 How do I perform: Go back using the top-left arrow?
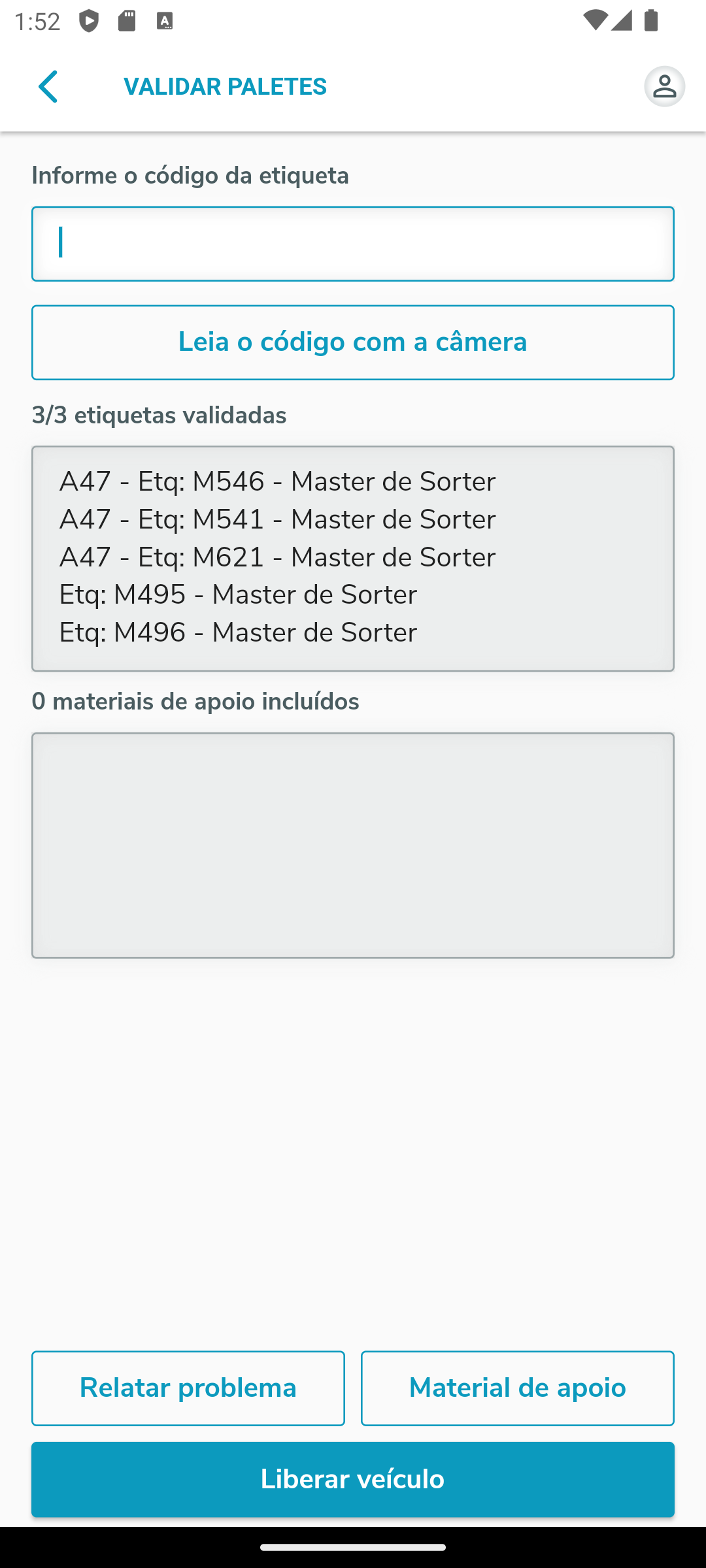(x=48, y=87)
